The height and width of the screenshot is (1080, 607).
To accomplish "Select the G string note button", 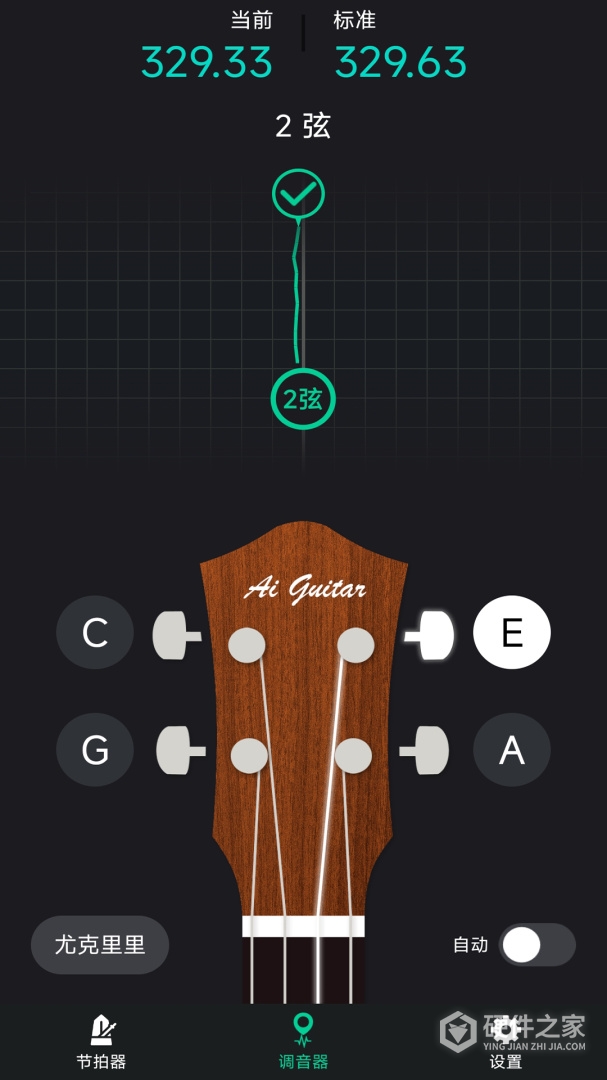I will pos(95,749).
